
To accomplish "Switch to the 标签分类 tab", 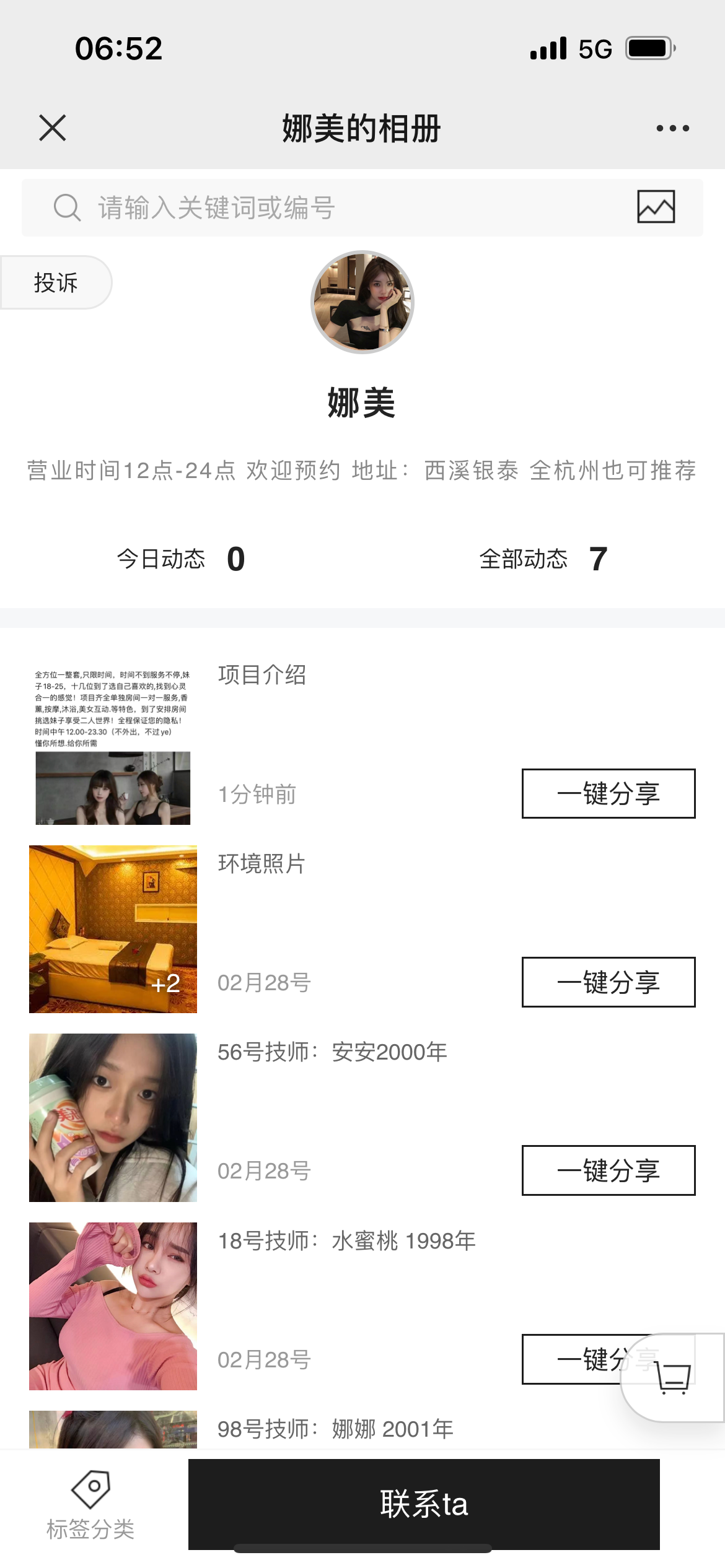I will (89, 1511).
